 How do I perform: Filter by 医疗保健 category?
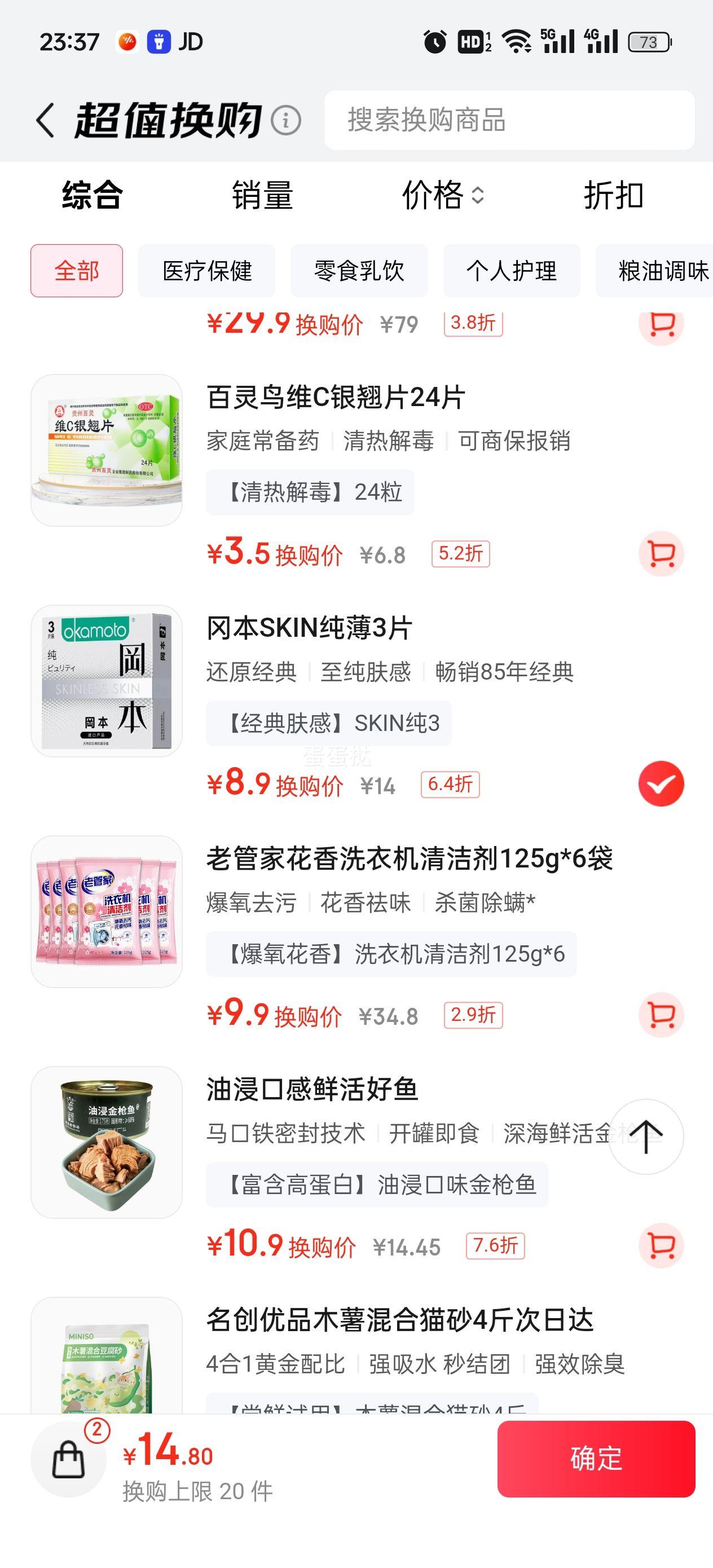[206, 271]
